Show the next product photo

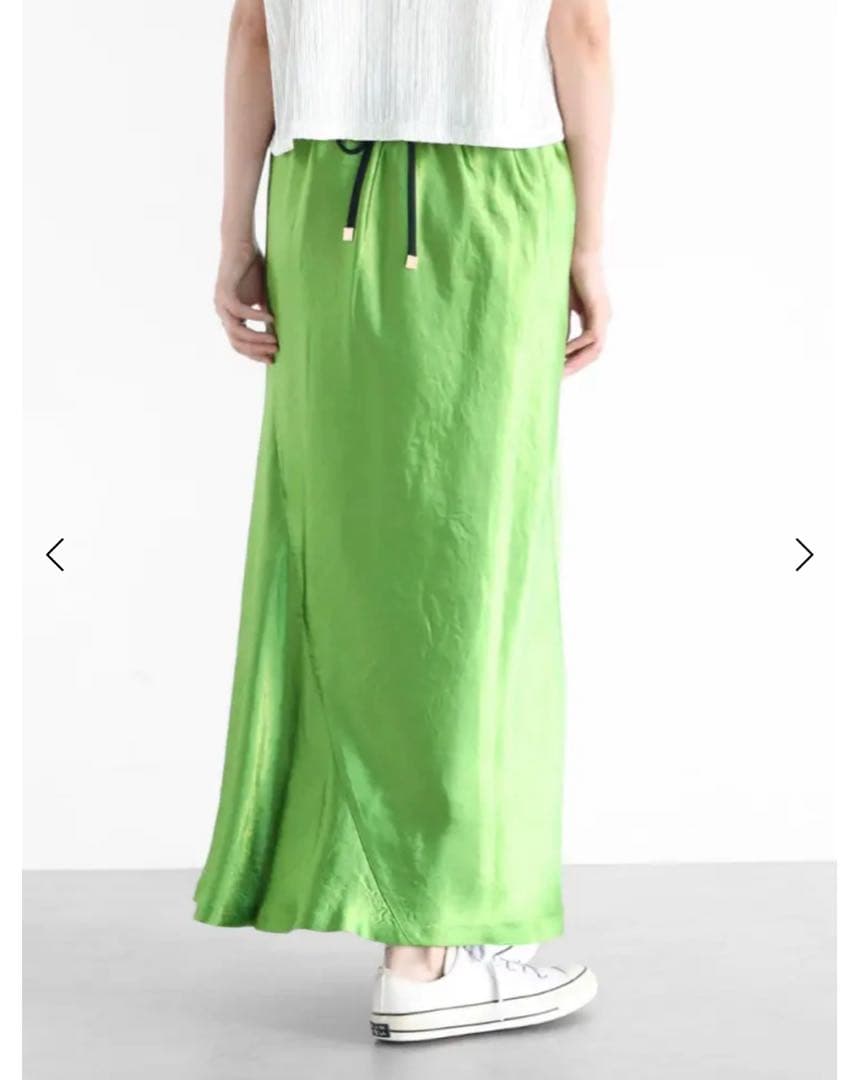[x=804, y=554]
